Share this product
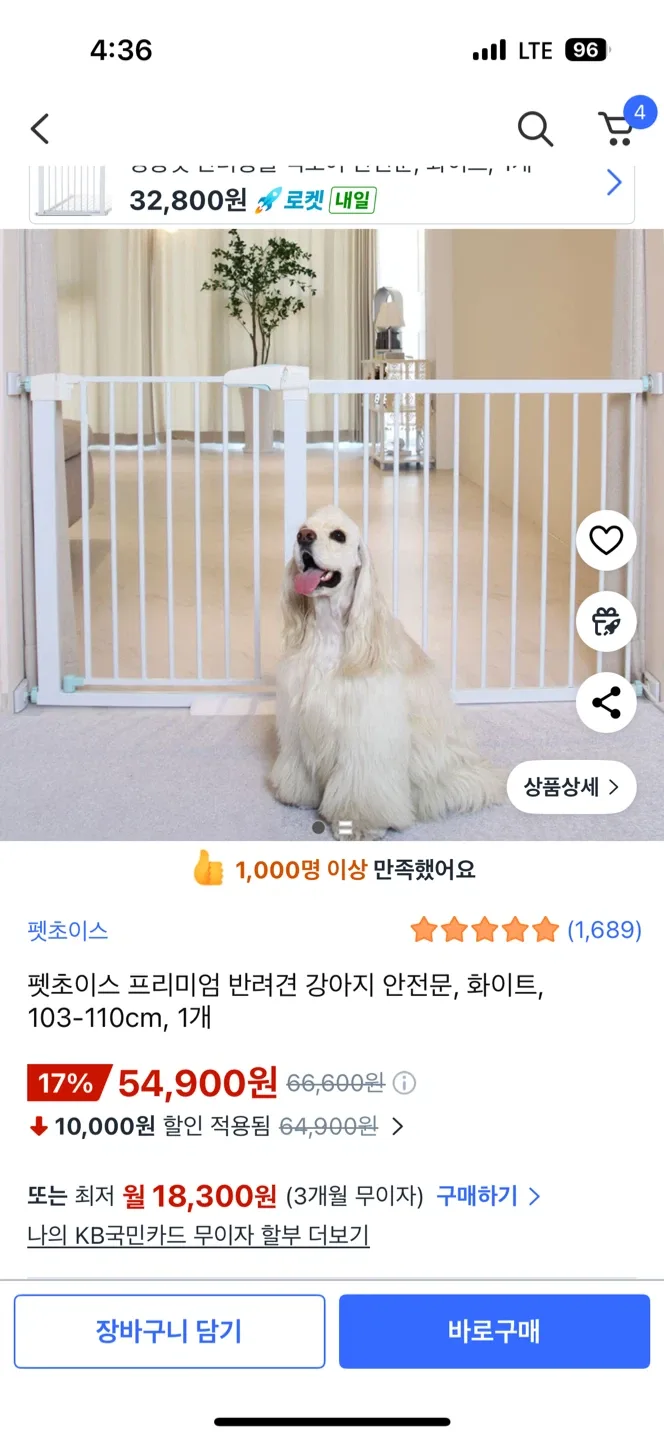Viewport: 664px width, 1440px height. point(606,703)
